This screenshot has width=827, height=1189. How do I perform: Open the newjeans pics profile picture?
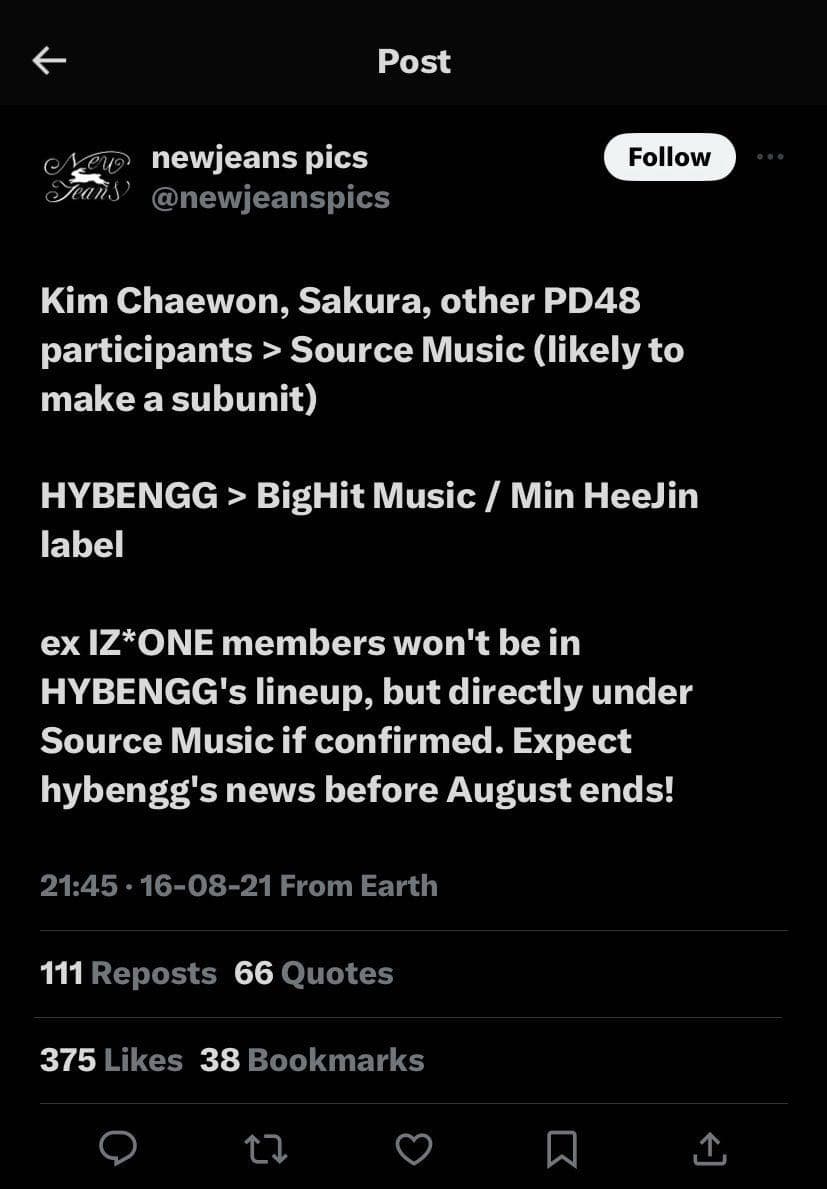point(88,176)
